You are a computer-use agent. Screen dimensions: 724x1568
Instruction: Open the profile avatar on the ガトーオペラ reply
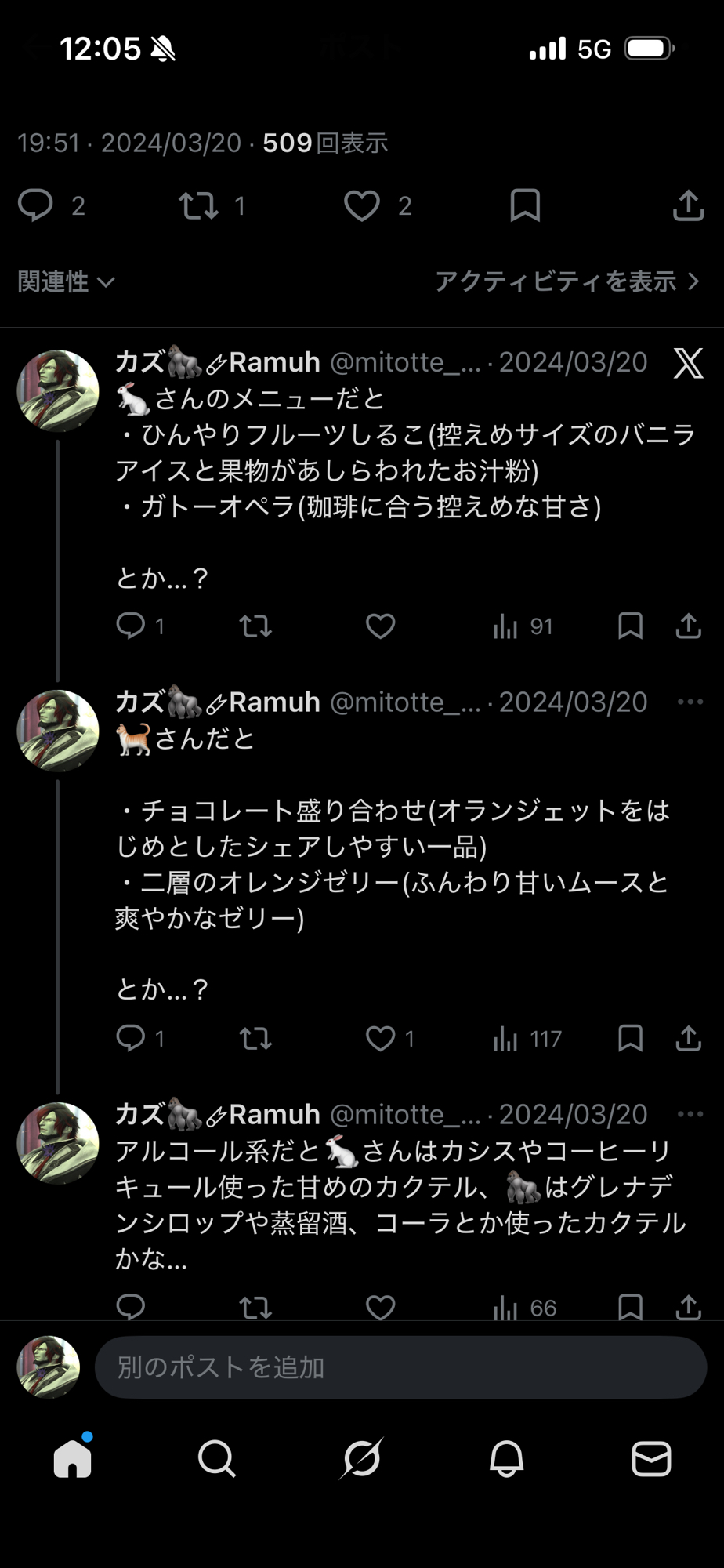click(58, 390)
